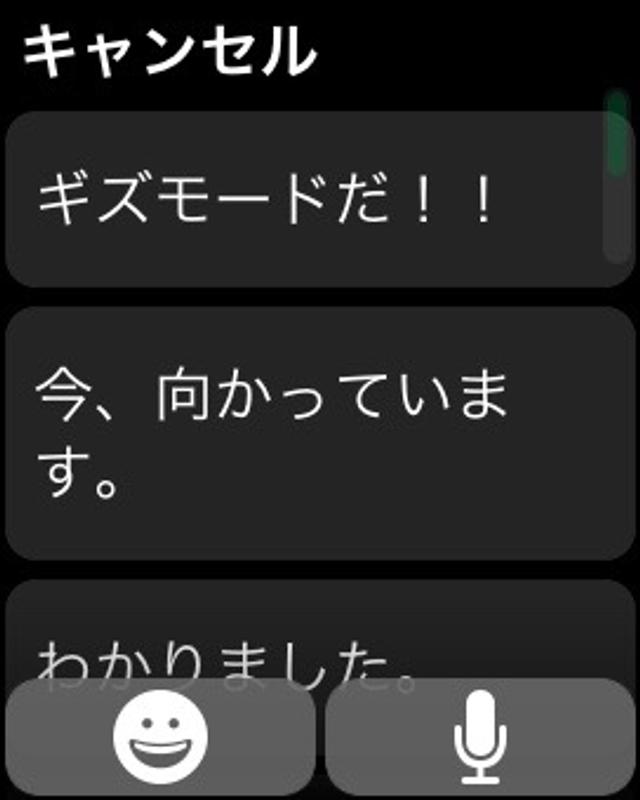This screenshot has height=800, width=640.
Task: Start voice dictation with the microphone
Action: click(x=480, y=738)
